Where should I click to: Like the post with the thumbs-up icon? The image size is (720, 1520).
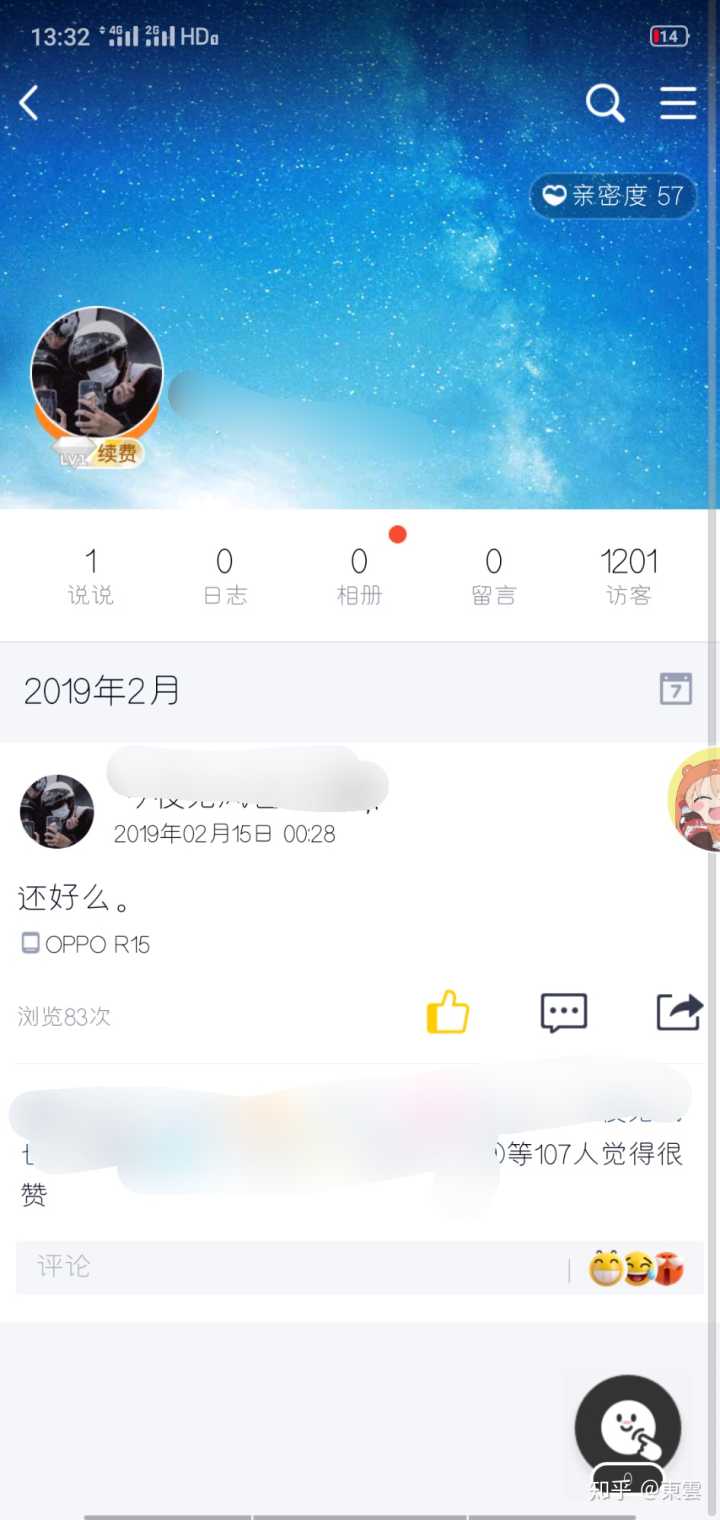click(447, 1012)
